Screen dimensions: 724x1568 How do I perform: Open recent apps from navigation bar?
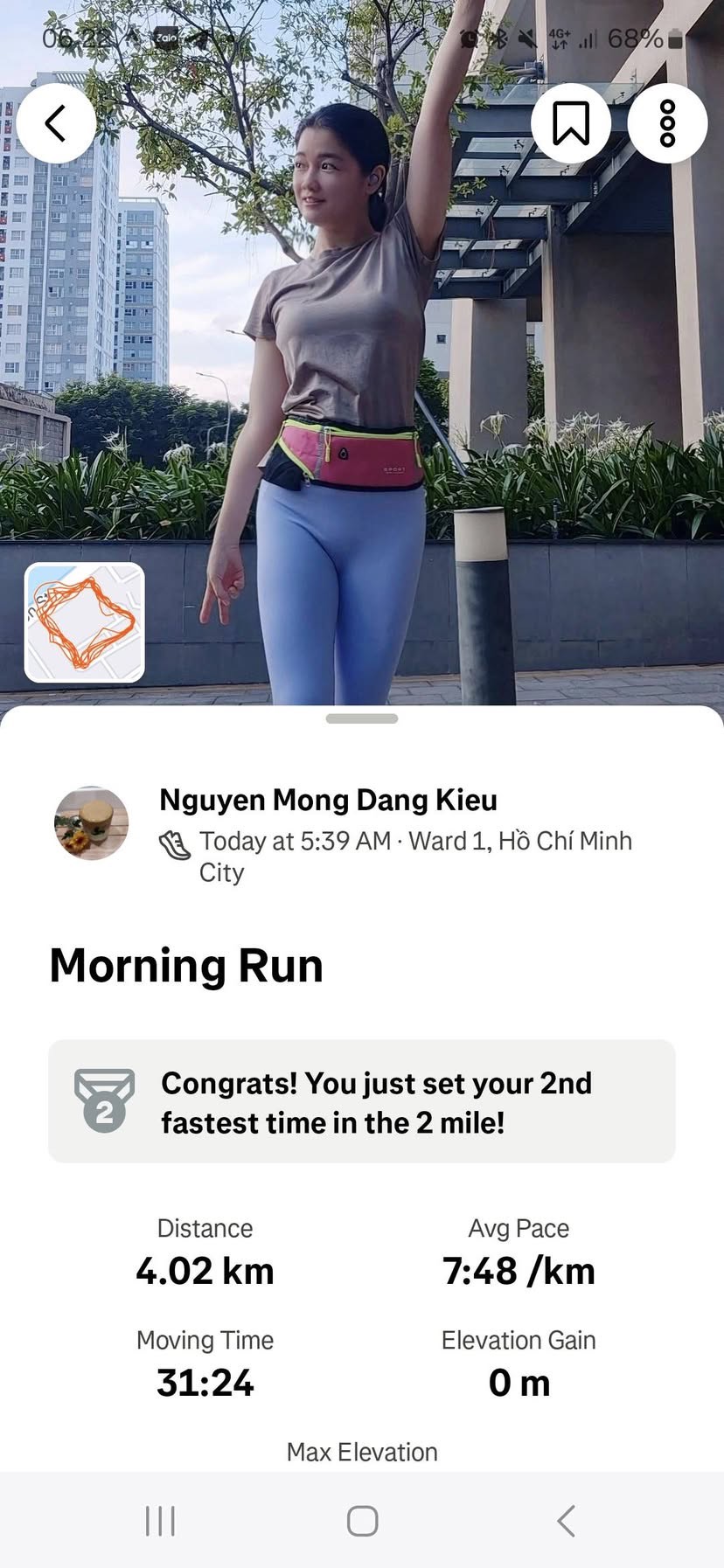tap(160, 1521)
